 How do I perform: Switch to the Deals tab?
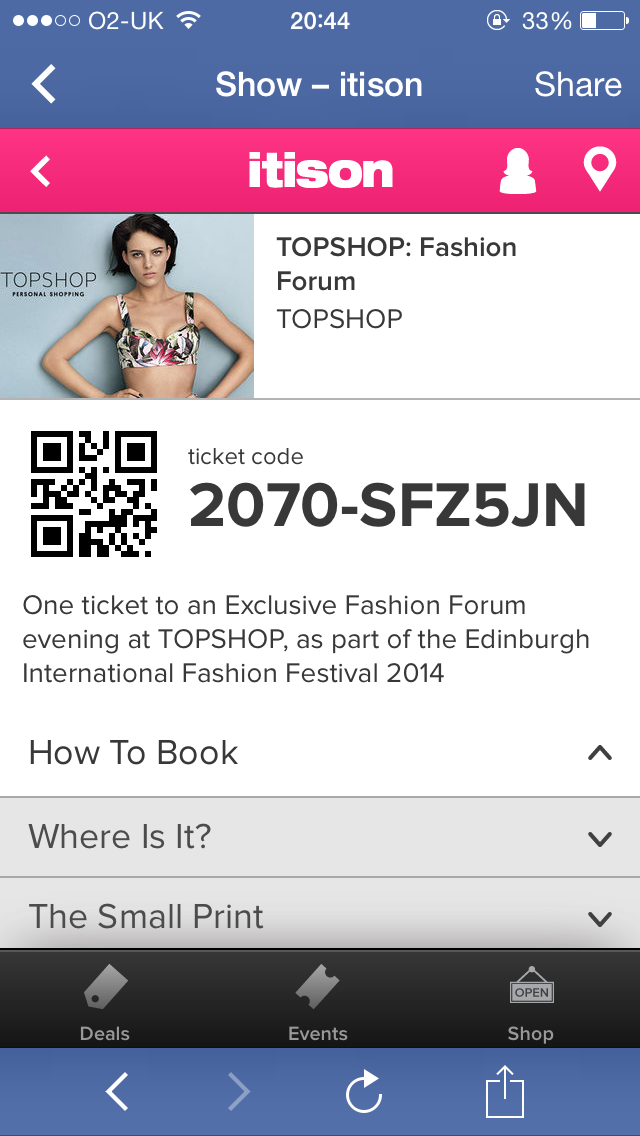click(105, 1005)
